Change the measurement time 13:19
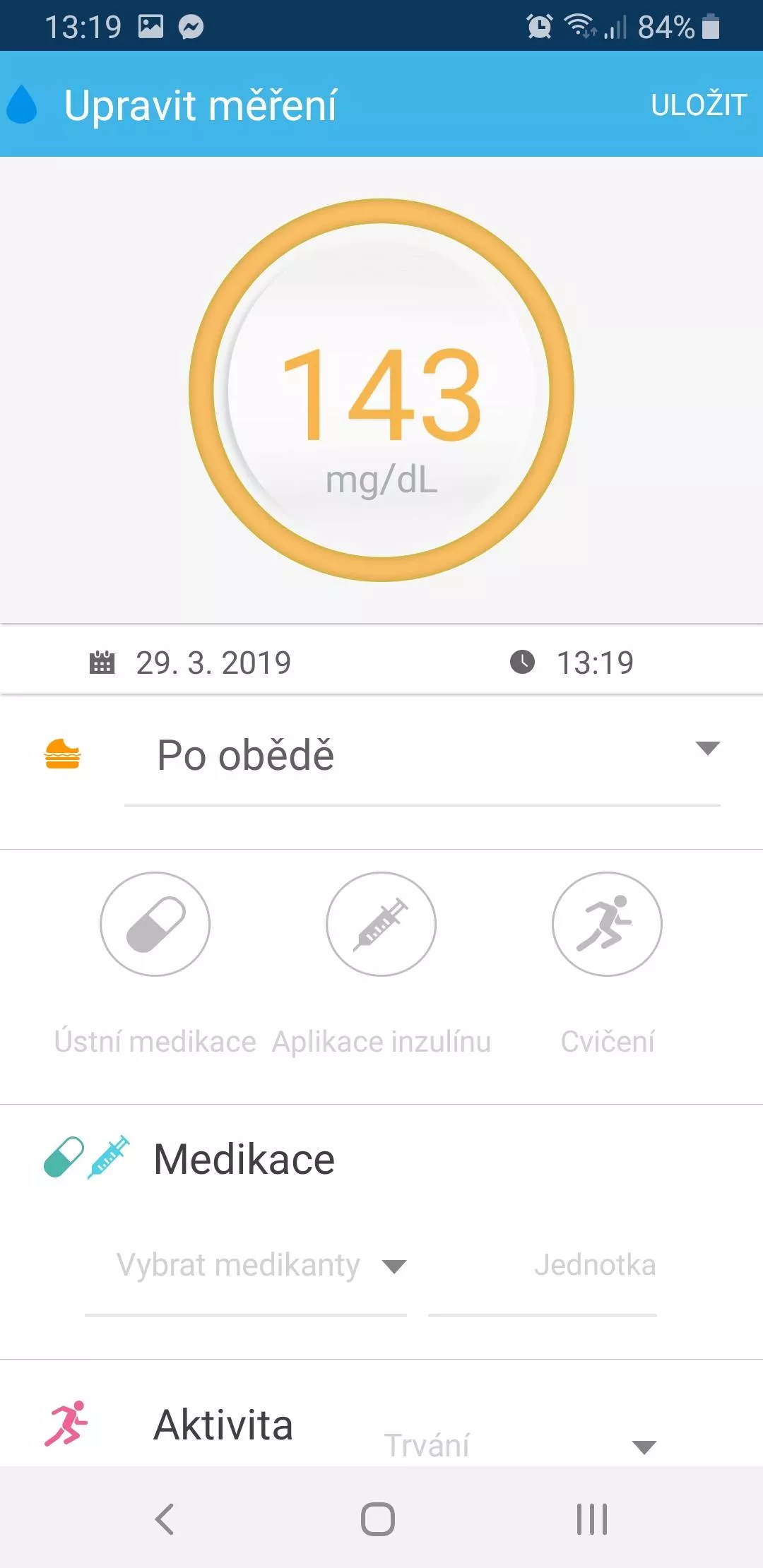The image size is (763, 1568). pyautogui.click(x=572, y=663)
